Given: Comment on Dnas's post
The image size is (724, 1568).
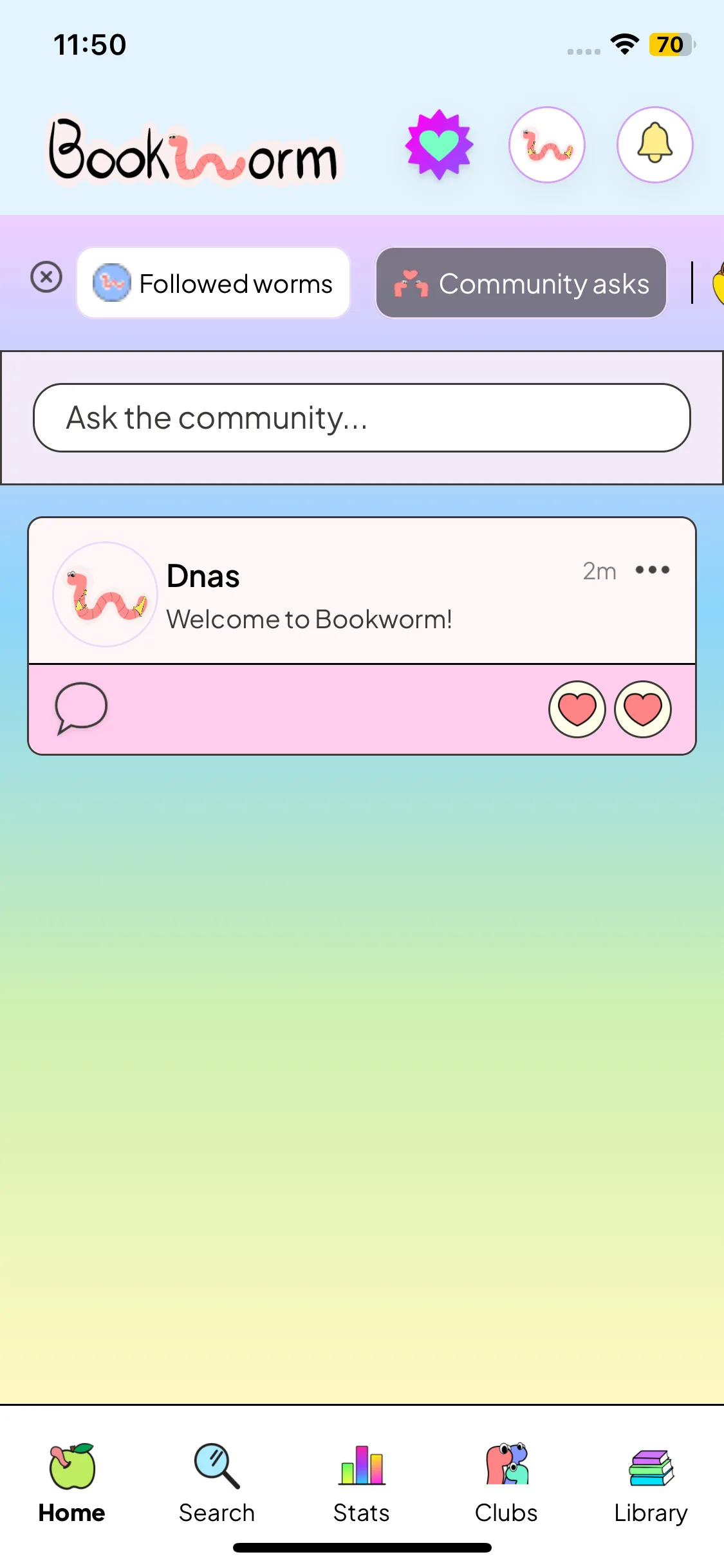Looking at the screenshot, I should click(81, 708).
